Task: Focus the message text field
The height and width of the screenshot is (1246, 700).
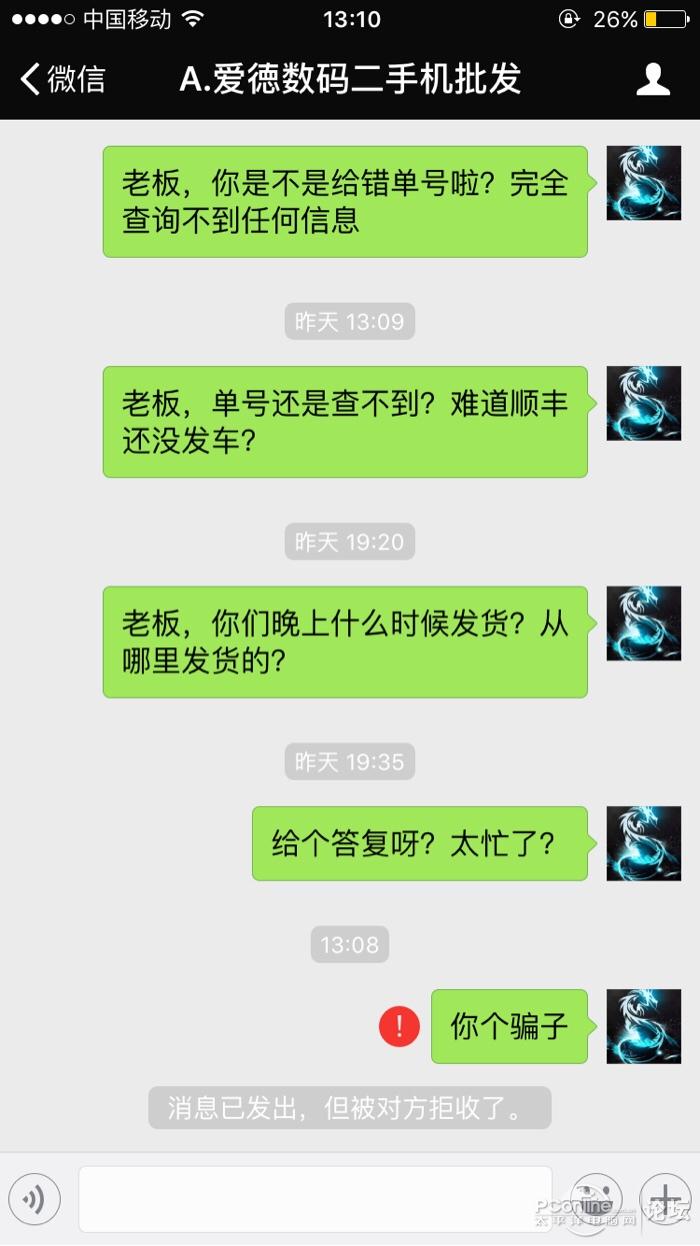Action: point(315,1198)
